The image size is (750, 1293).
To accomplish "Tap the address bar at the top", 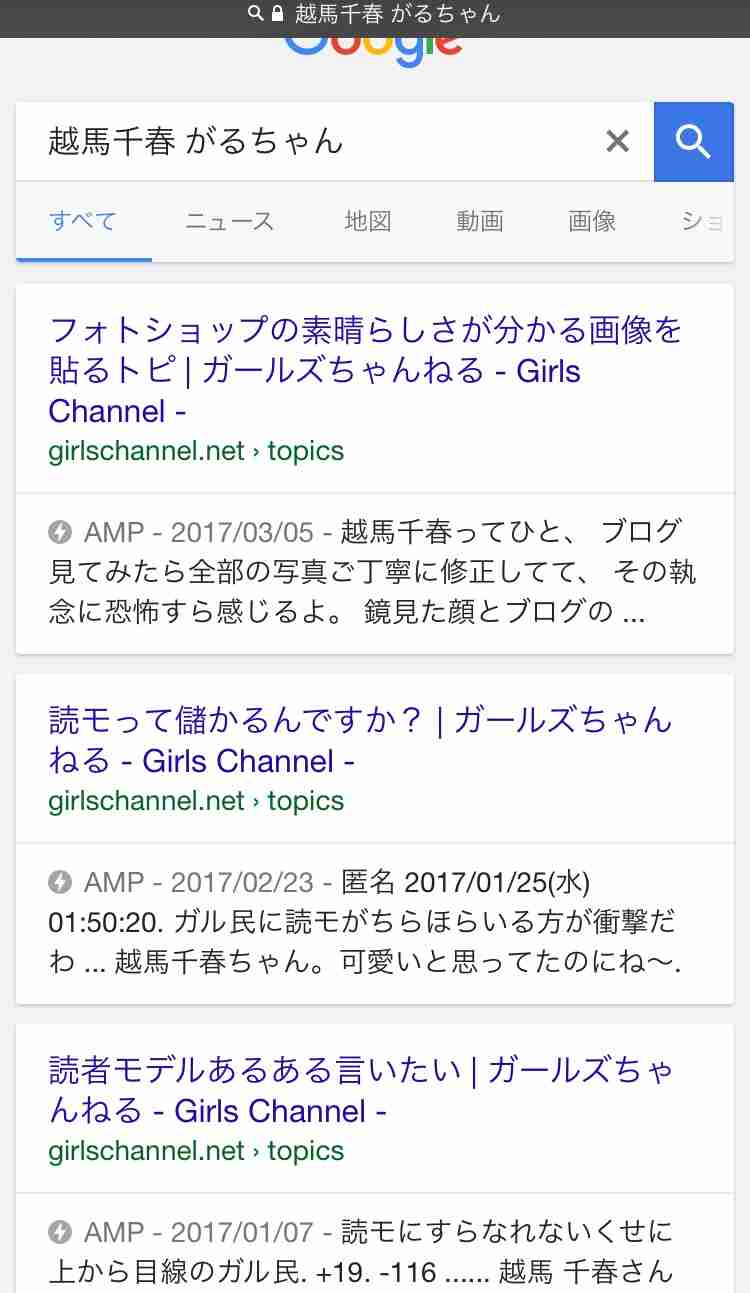I will 375,14.
